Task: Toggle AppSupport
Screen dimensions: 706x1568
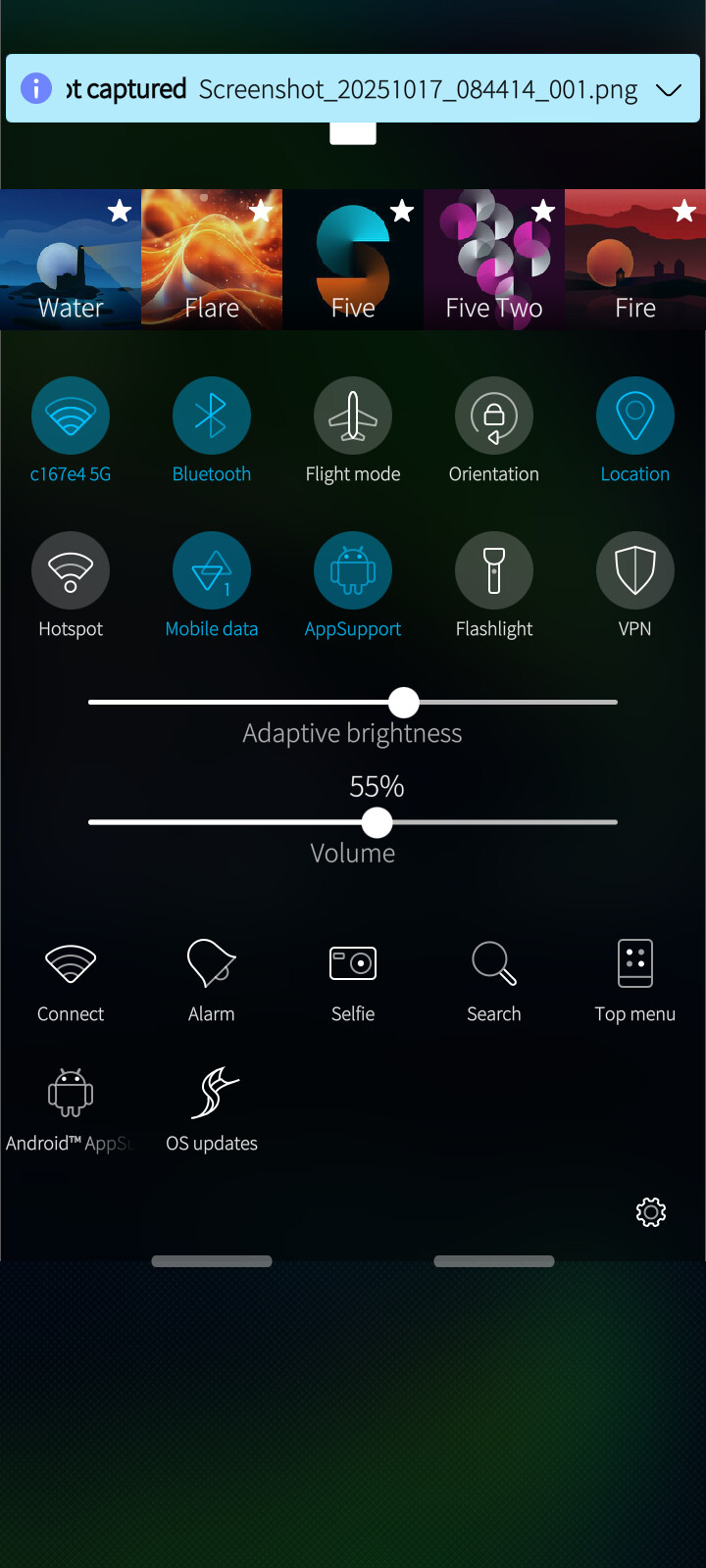Action: tap(353, 571)
